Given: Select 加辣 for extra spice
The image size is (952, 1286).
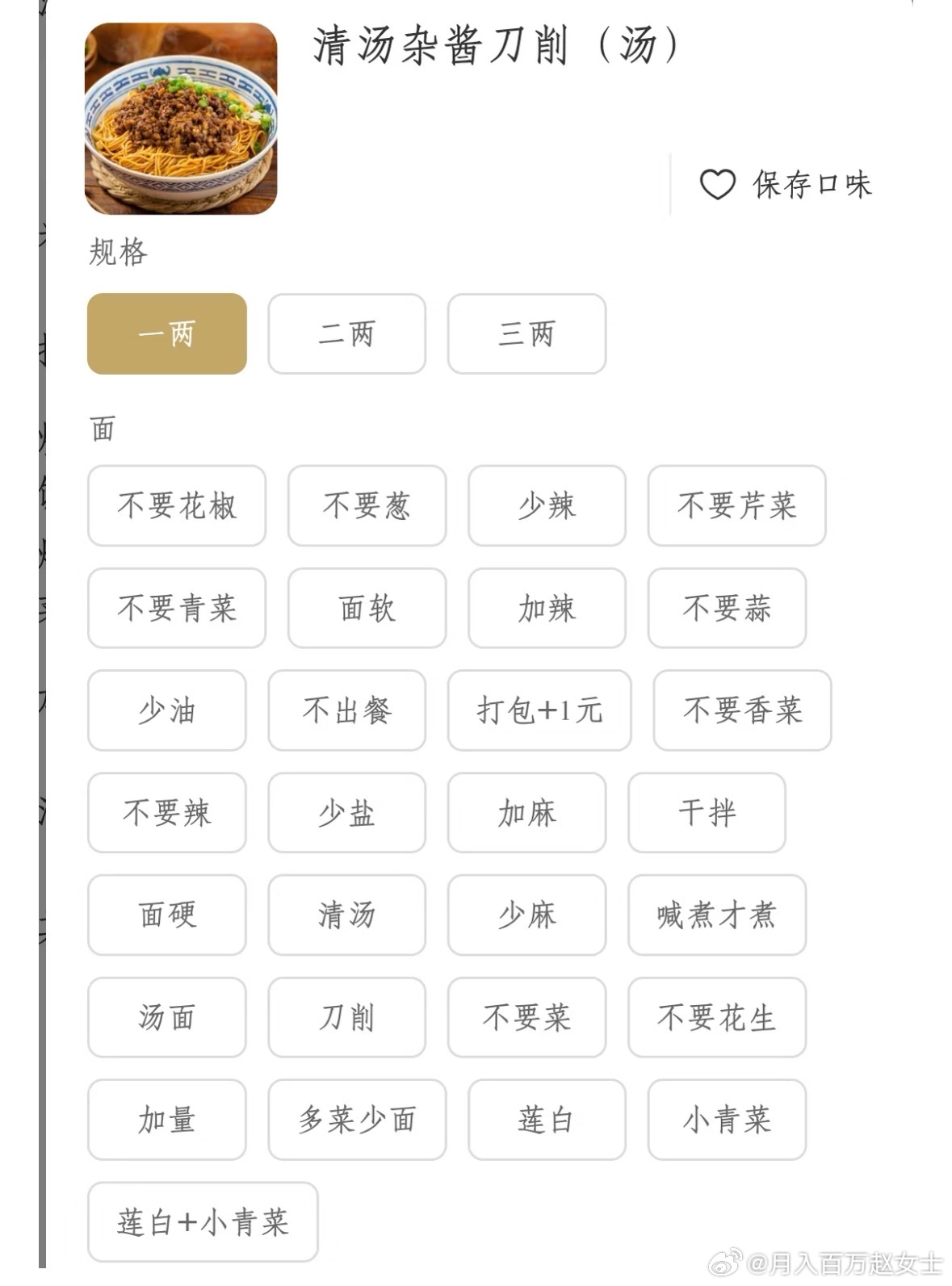Looking at the screenshot, I should [x=546, y=609].
